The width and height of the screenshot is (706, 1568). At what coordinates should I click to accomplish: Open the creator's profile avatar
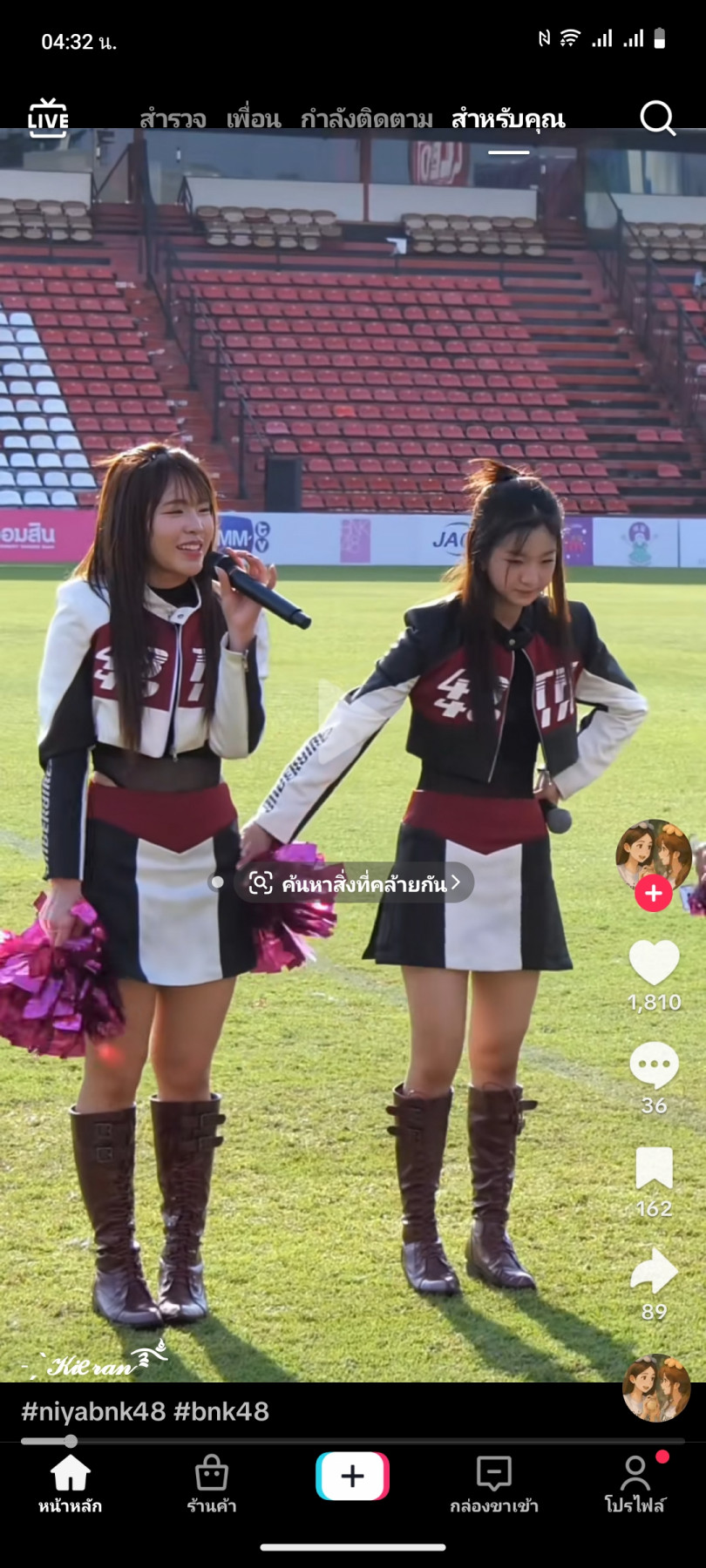pos(653,854)
